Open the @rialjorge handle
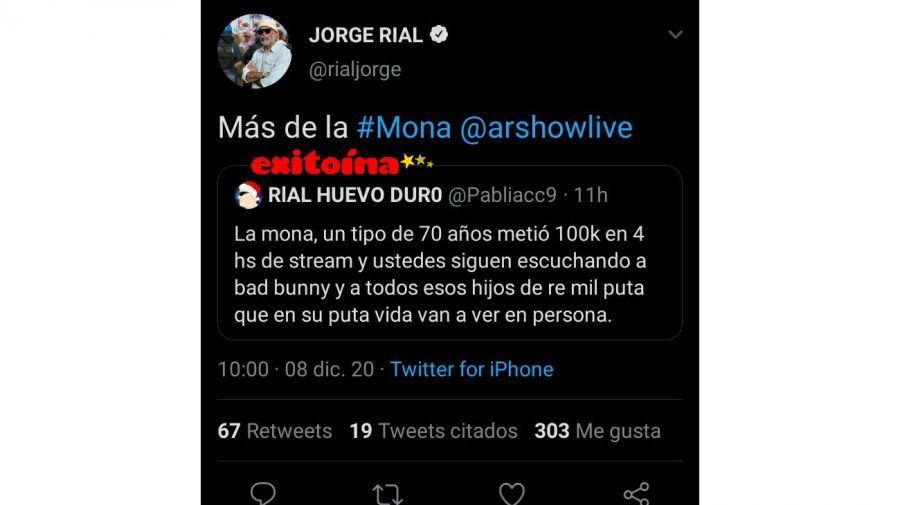Viewport: 900px width, 505px height. [354, 69]
